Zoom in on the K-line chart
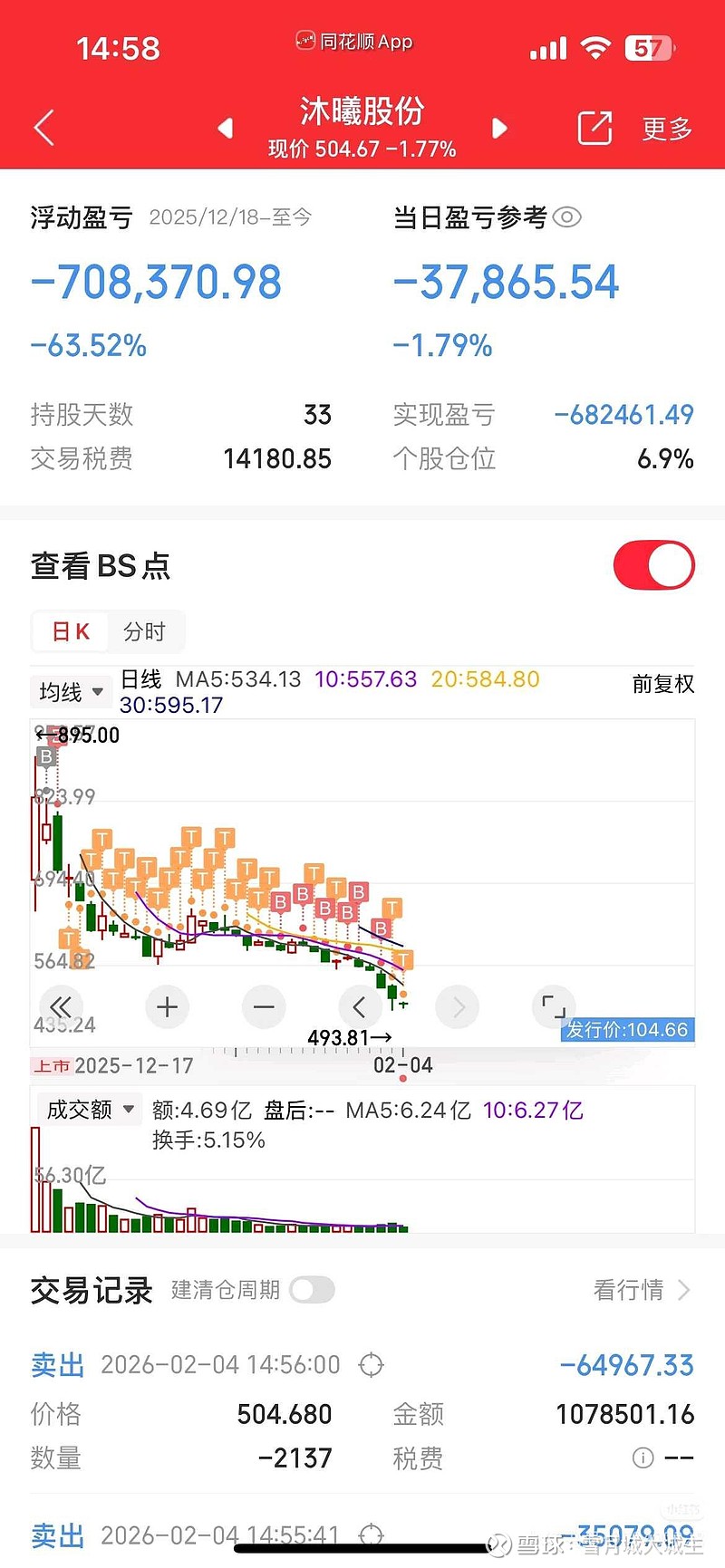The width and height of the screenshot is (725, 1568). click(167, 1006)
